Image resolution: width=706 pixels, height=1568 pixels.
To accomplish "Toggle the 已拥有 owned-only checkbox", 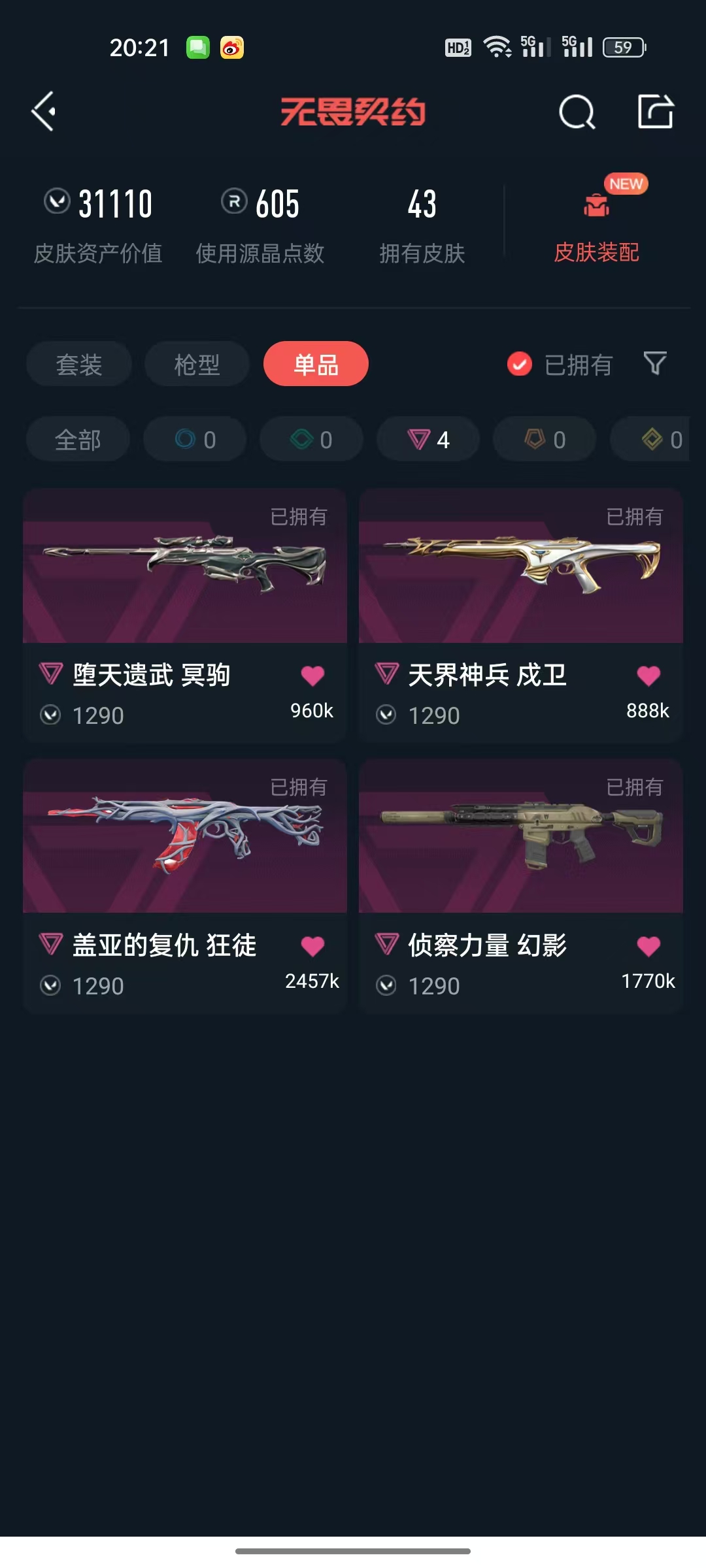I will pos(520,364).
